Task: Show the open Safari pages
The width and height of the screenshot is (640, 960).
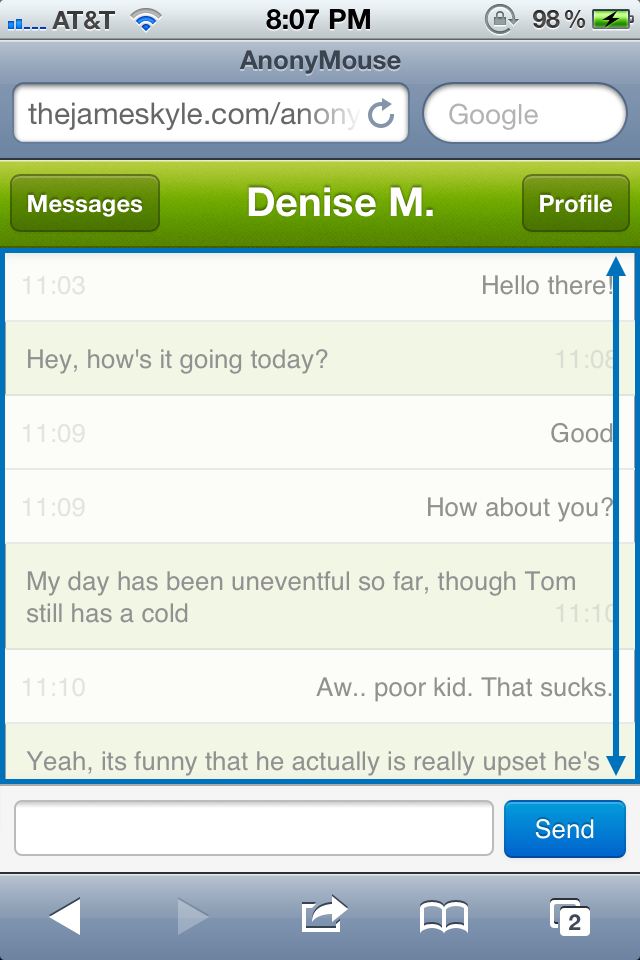Action: point(570,916)
